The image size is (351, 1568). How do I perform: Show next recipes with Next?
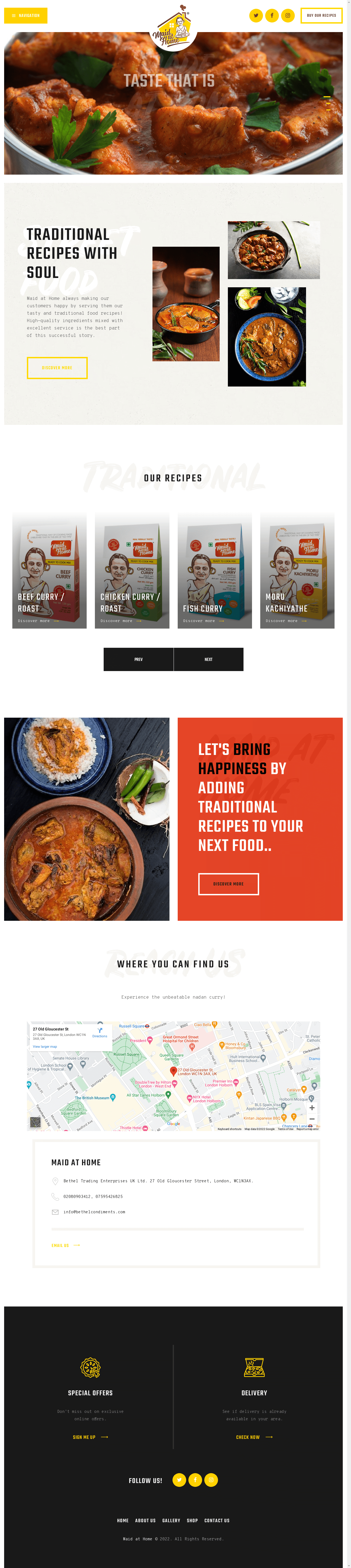click(x=208, y=659)
